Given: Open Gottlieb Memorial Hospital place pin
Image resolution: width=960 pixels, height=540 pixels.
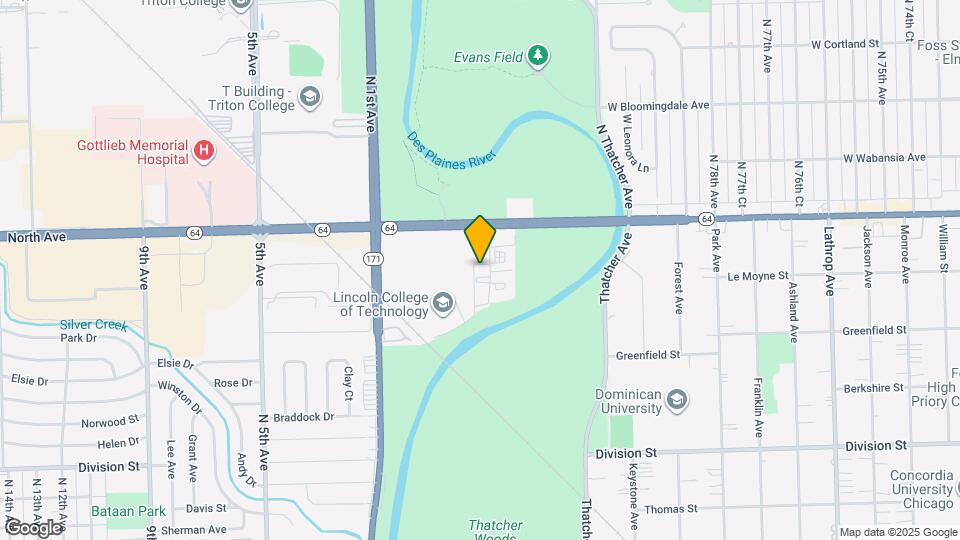Looking at the screenshot, I should tap(204, 151).
